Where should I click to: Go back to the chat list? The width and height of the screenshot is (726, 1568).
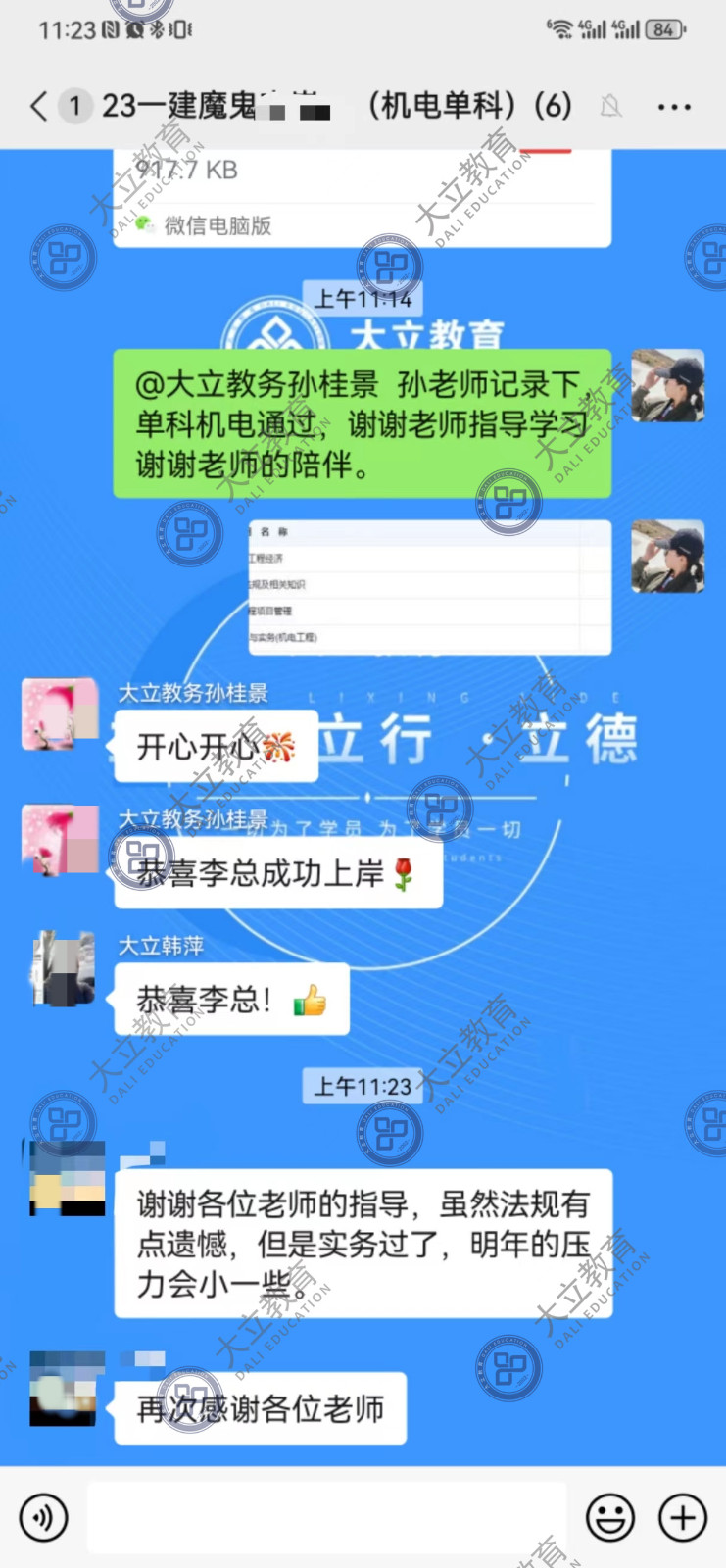click(x=39, y=106)
